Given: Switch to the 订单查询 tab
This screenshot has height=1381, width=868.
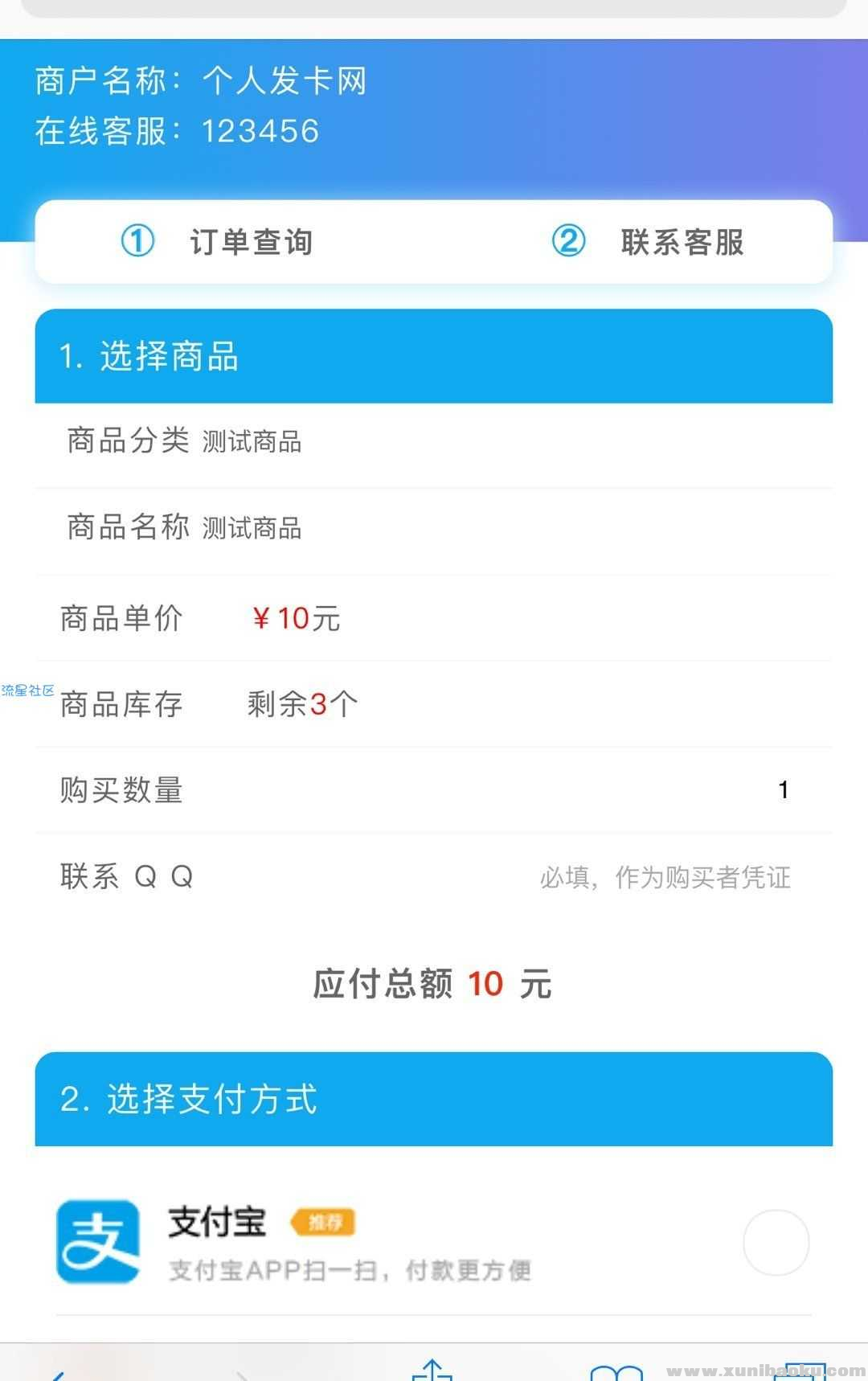Looking at the screenshot, I should (x=252, y=241).
